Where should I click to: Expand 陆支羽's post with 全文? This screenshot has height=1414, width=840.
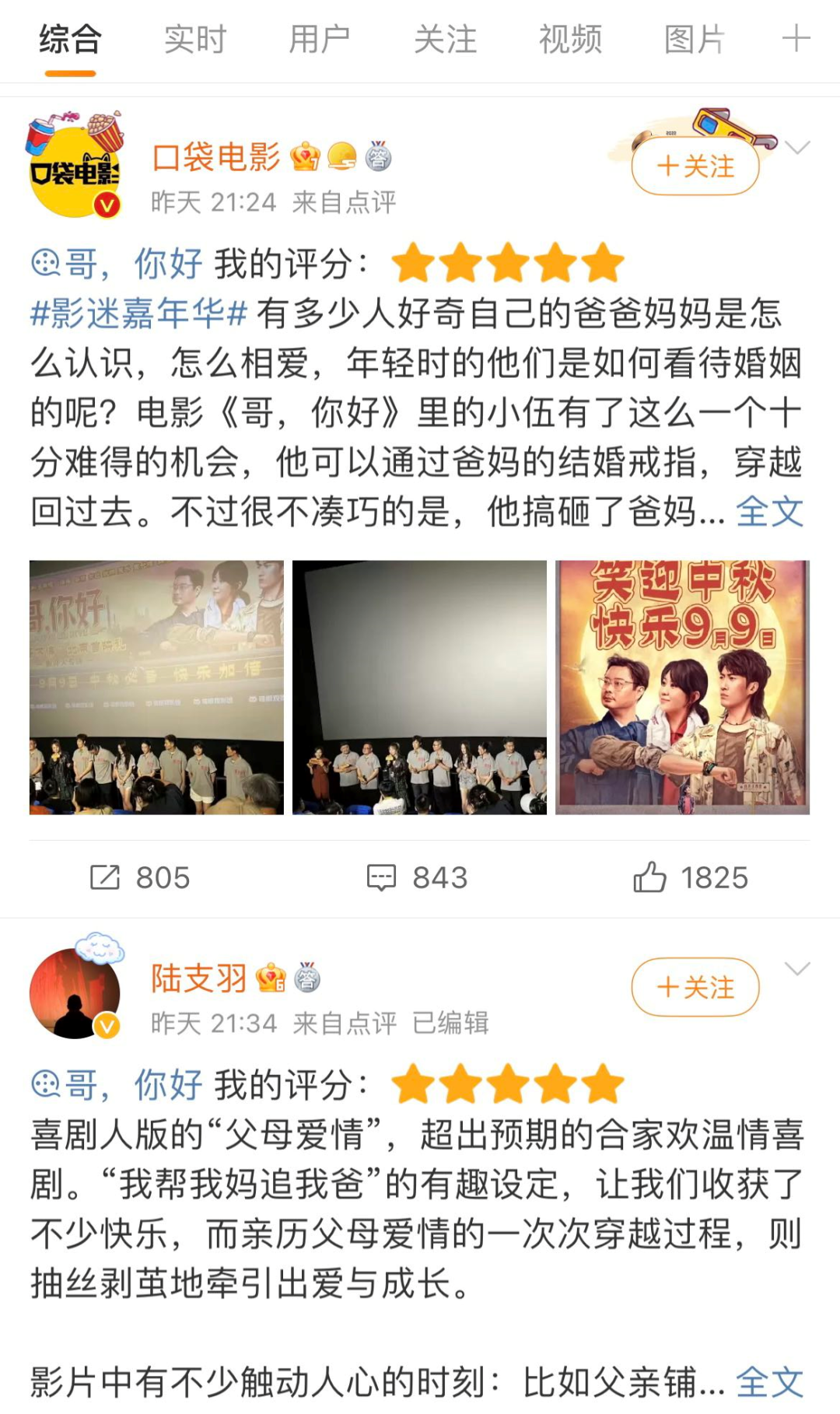(x=769, y=1383)
